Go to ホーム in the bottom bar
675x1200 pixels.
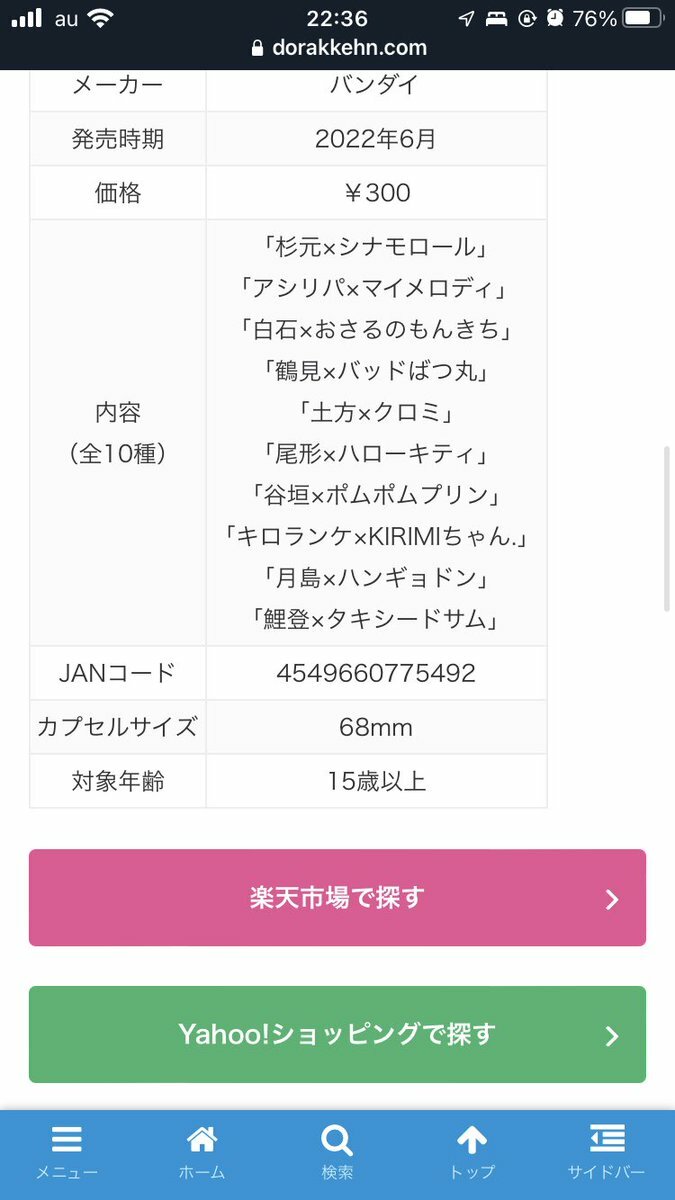pyautogui.click(x=202, y=1153)
